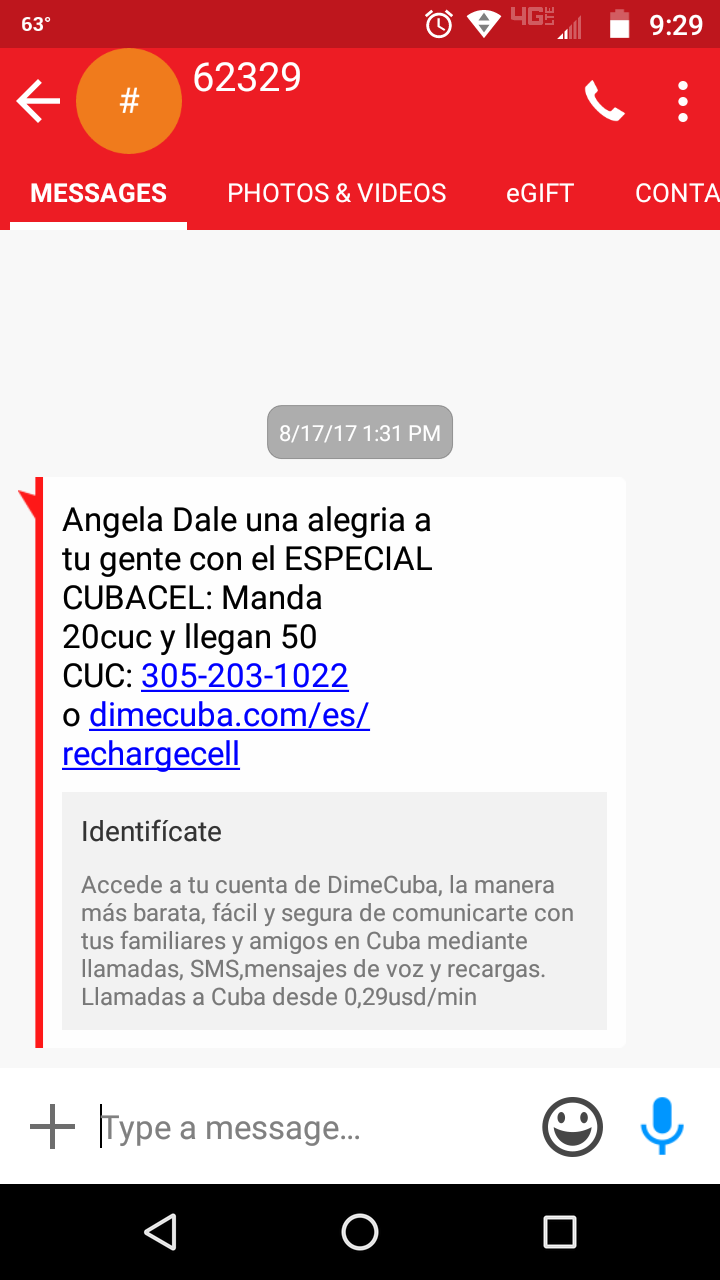Open the emoji picker
This screenshot has width=720, height=1280.
tap(573, 1127)
